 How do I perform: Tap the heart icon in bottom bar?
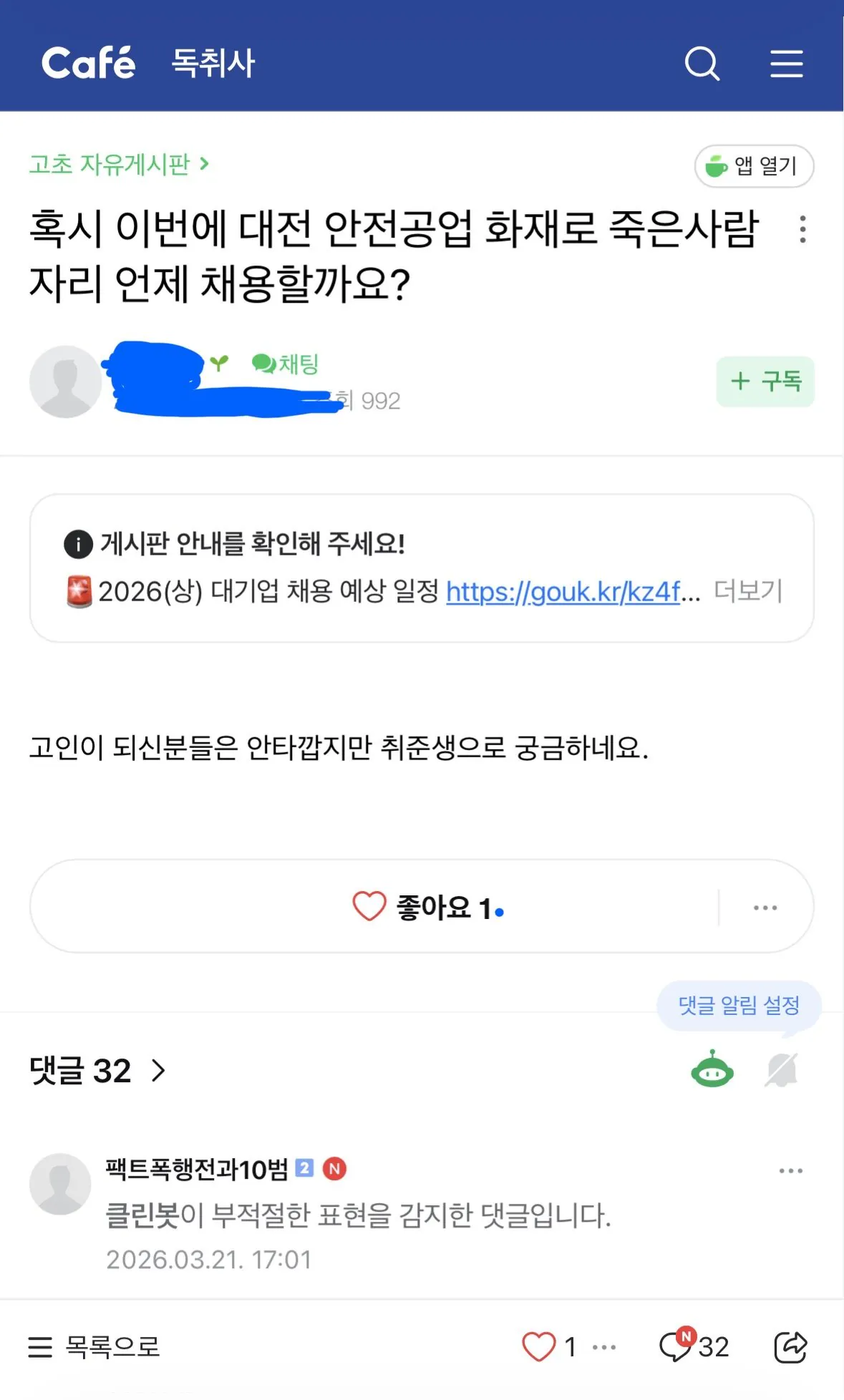click(539, 1347)
